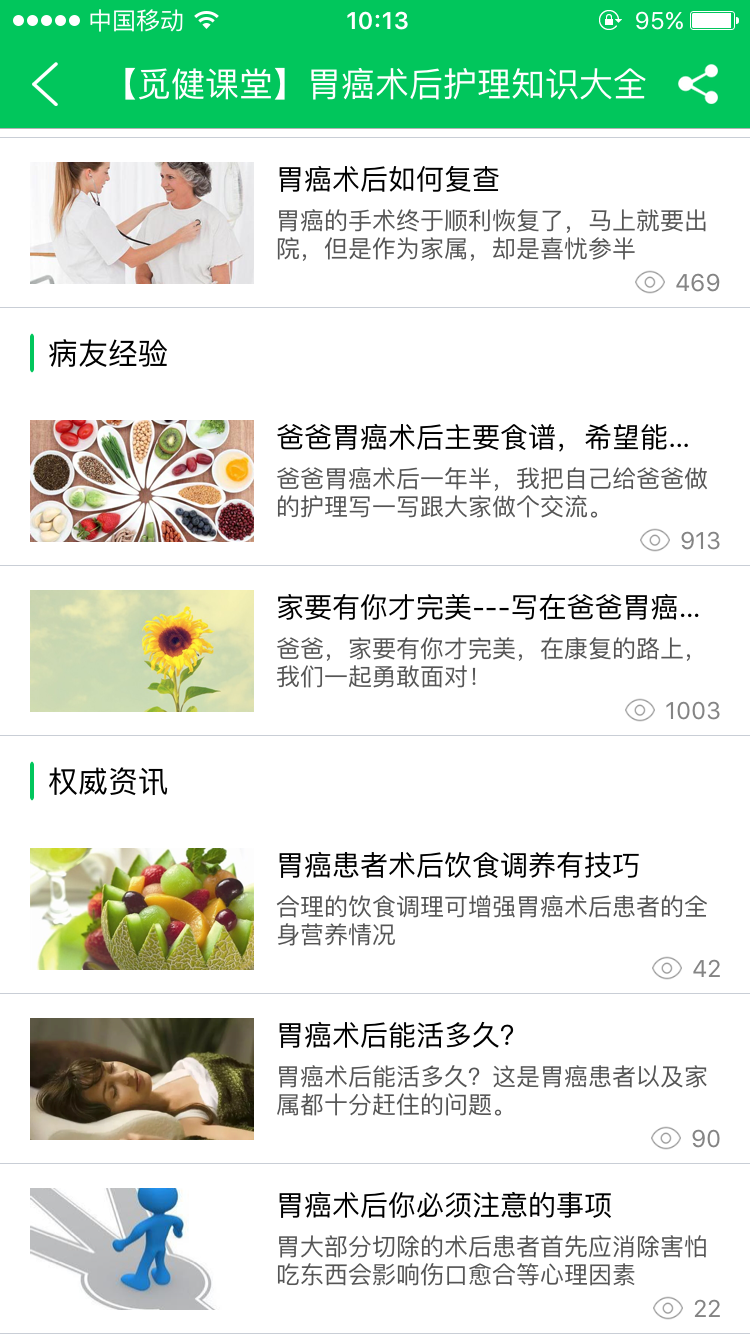Open the story 家要有你才完美

point(488,607)
